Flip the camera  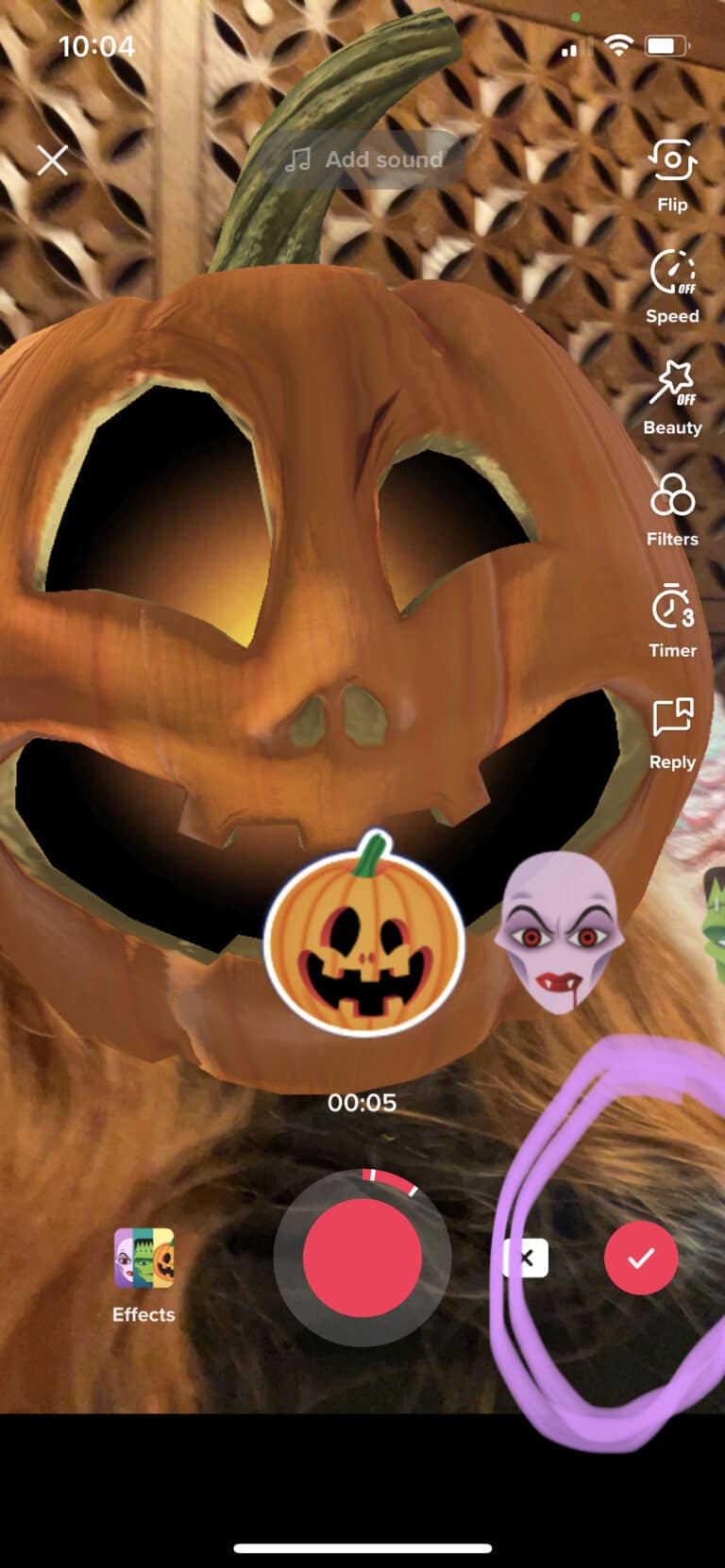click(x=672, y=175)
